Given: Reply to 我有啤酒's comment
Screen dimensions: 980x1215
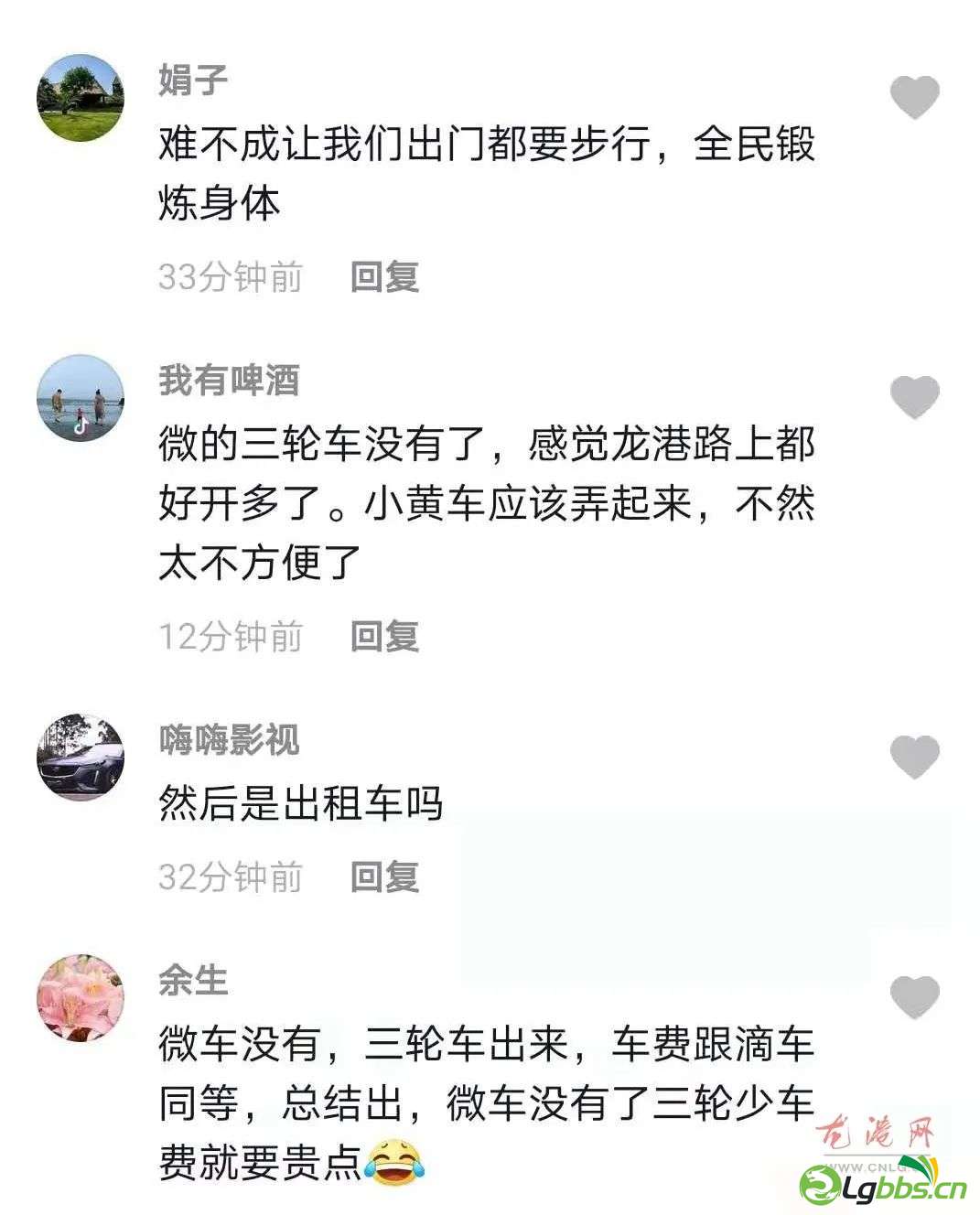Looking at the screenshot, I should (x=384, y=636).
